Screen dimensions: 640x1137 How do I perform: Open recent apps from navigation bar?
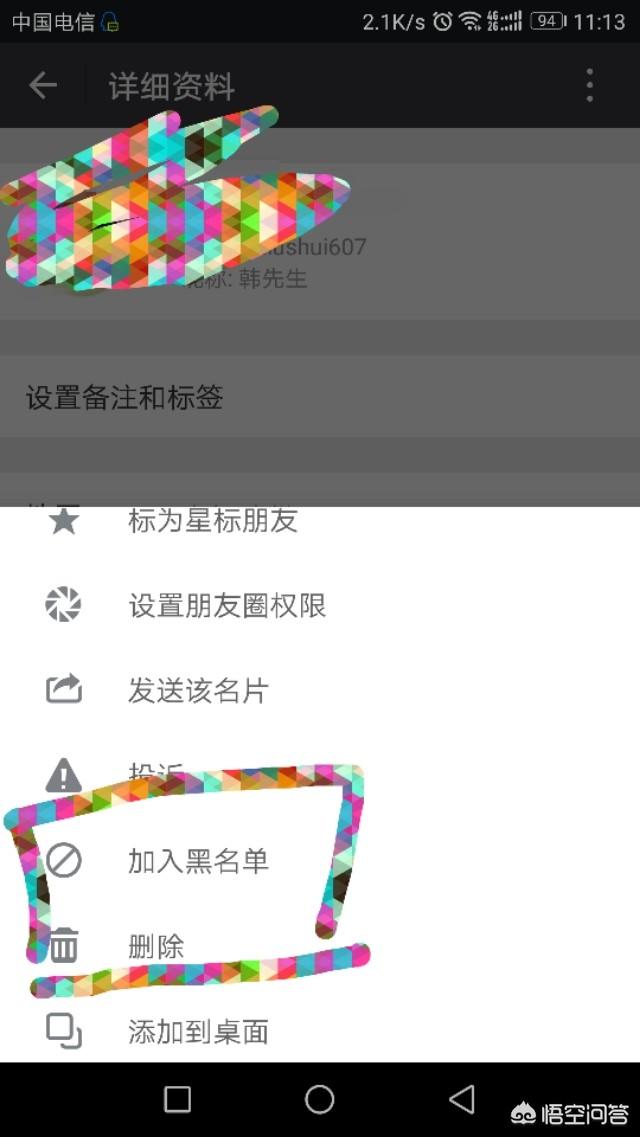[178, 1100]
